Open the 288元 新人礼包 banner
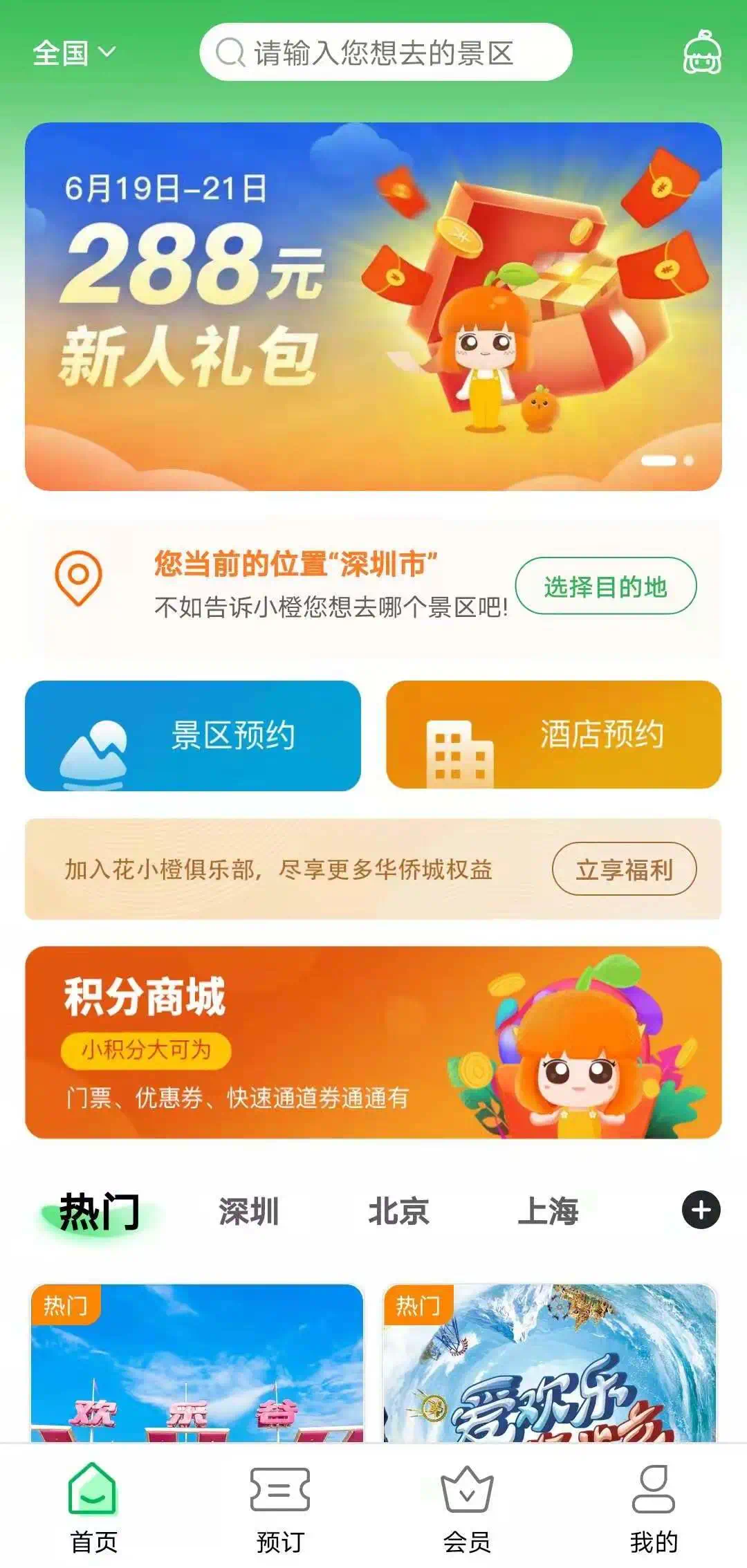 (x=373, y=306)
